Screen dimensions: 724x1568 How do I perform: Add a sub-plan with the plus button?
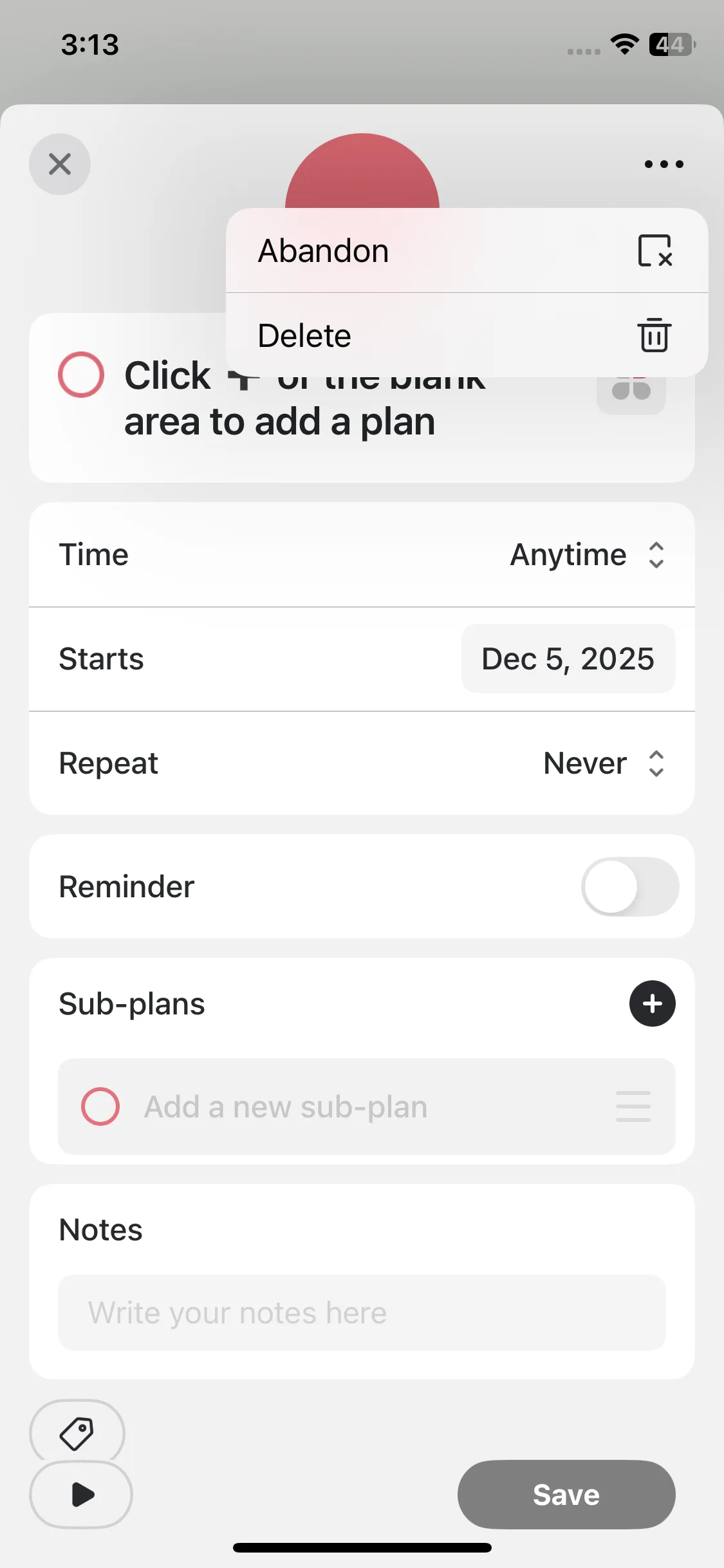[x=652, y=1003]
